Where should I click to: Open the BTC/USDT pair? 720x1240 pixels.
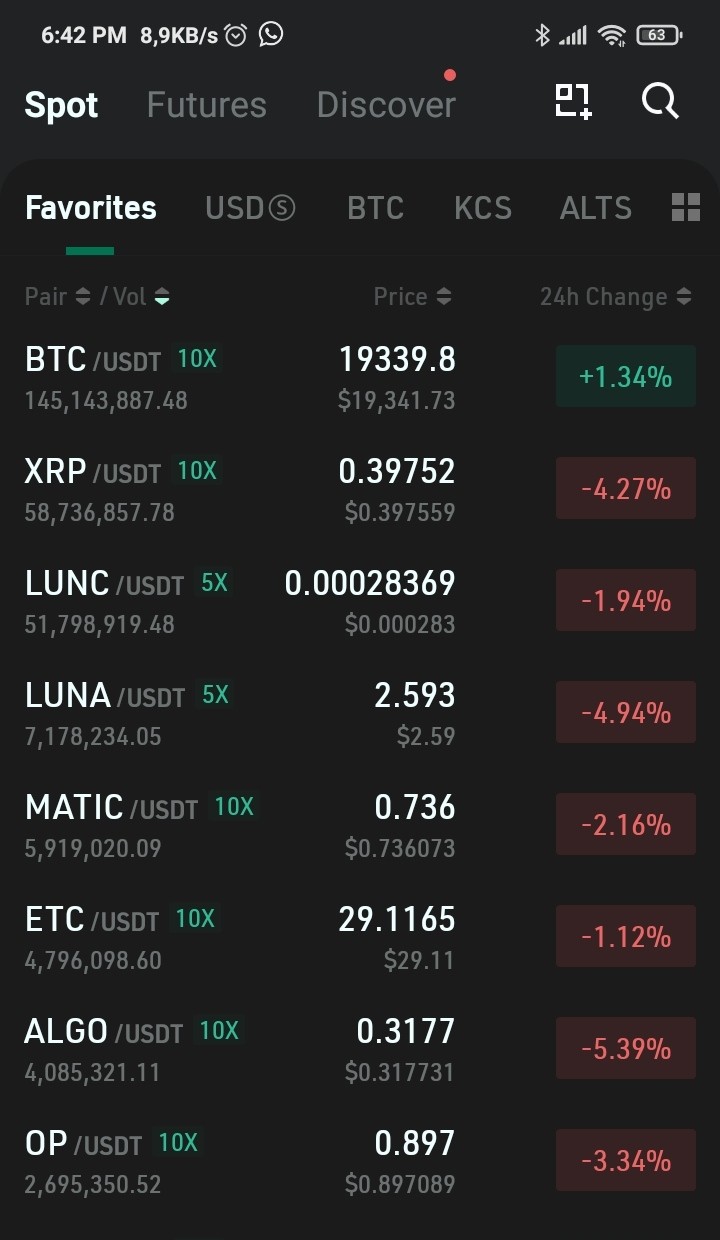tap(360, 377)
